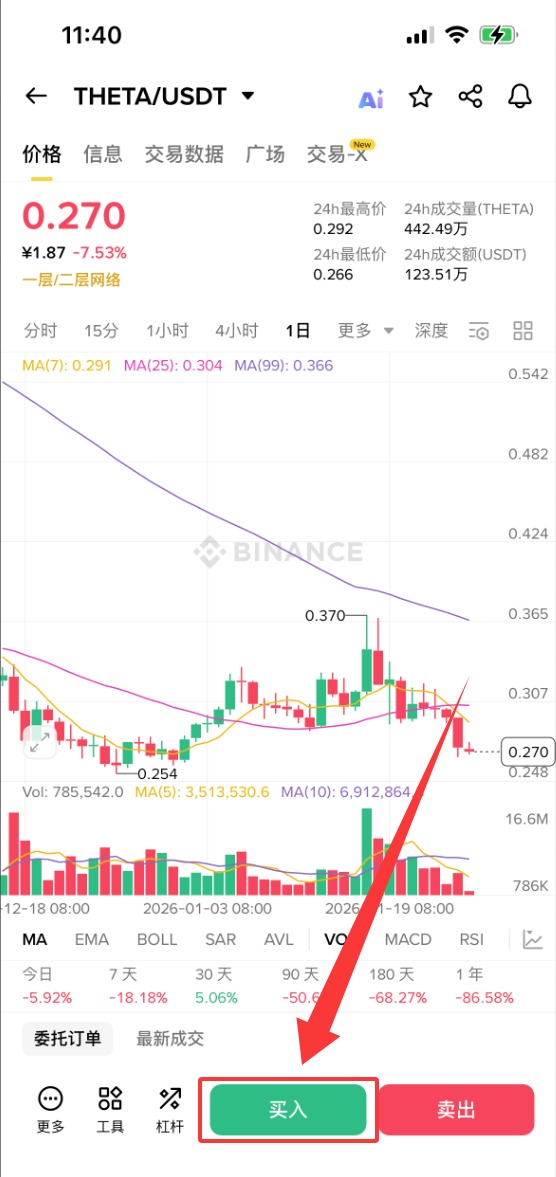
Task: Tap the red 卖出 button
Action: 456,1110
